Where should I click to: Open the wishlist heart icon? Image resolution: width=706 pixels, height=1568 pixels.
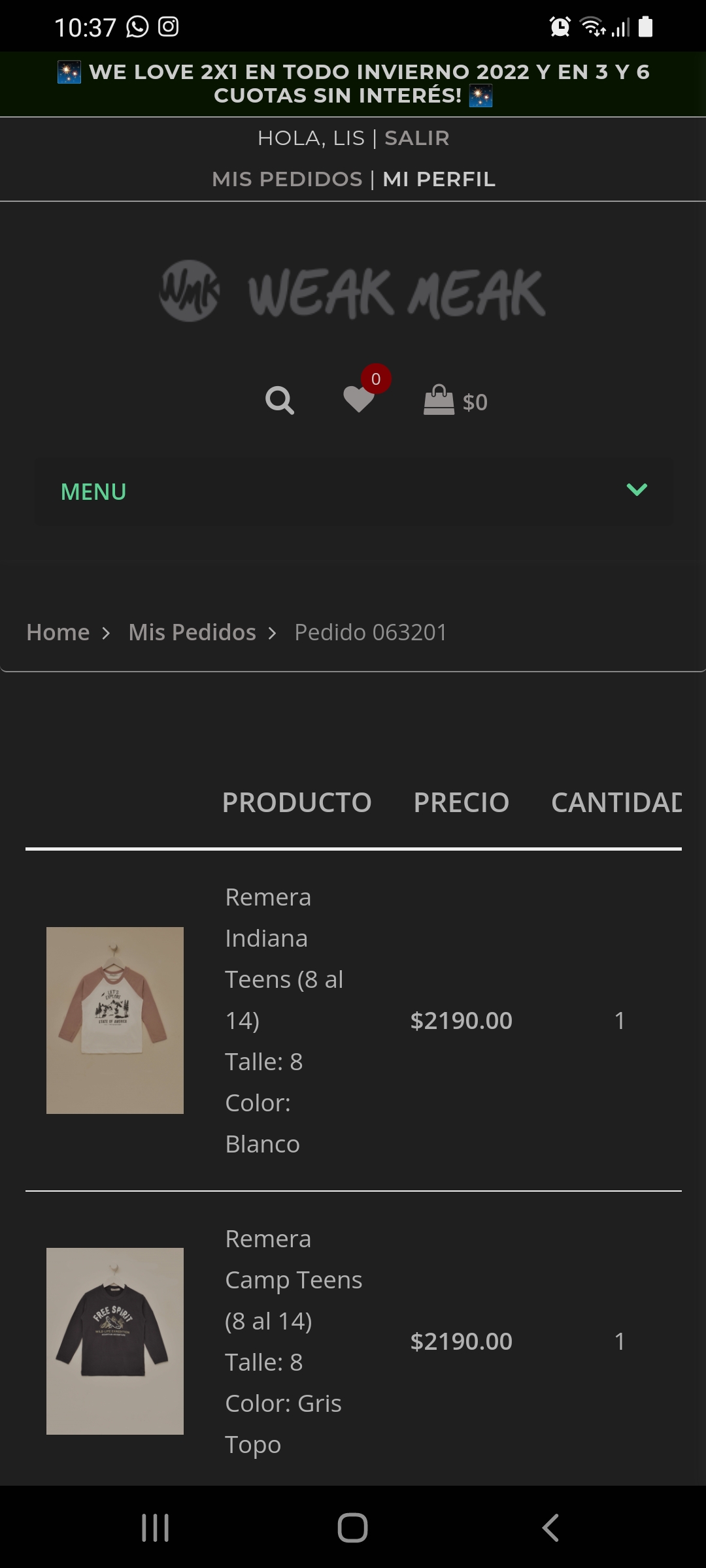tap(359, 399)
